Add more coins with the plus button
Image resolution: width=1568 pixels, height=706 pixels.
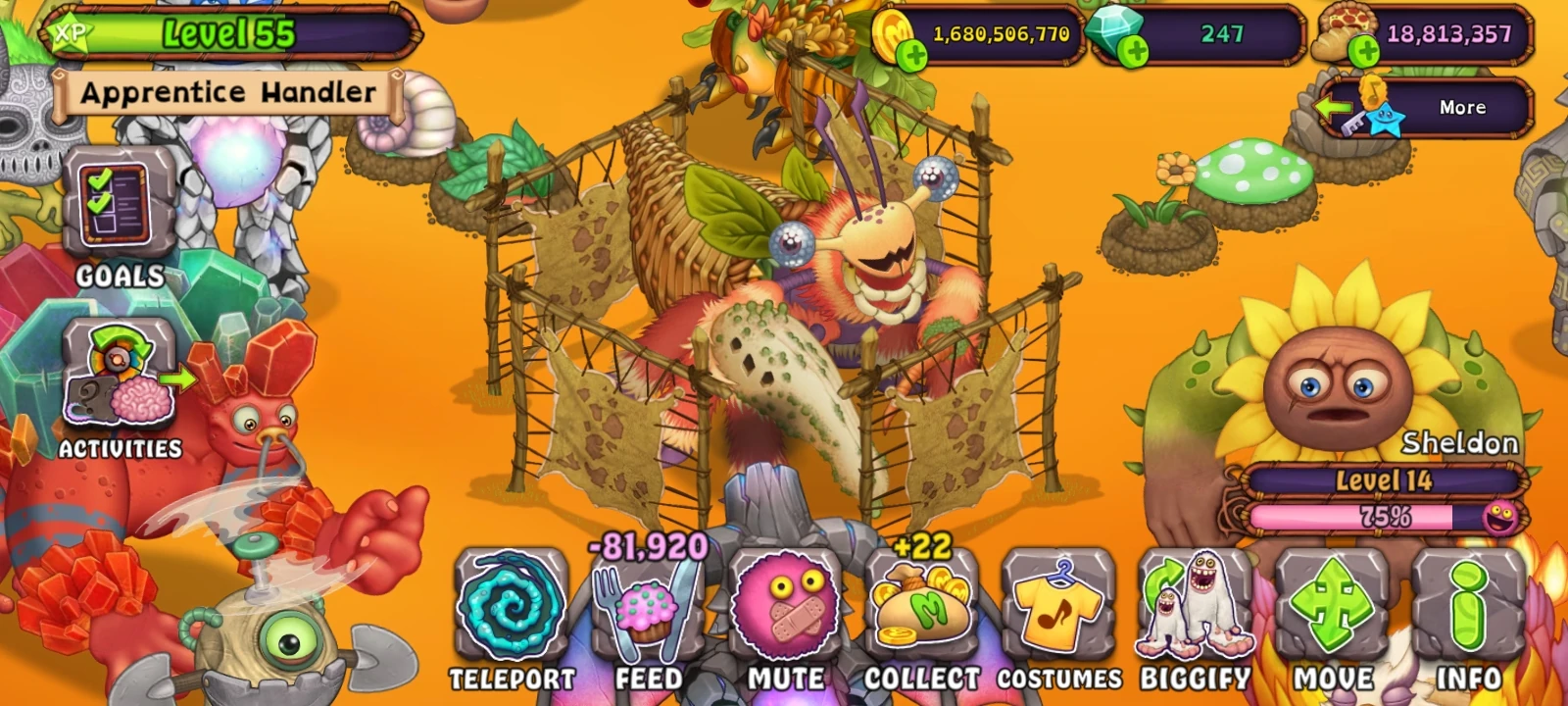[912, 55]
